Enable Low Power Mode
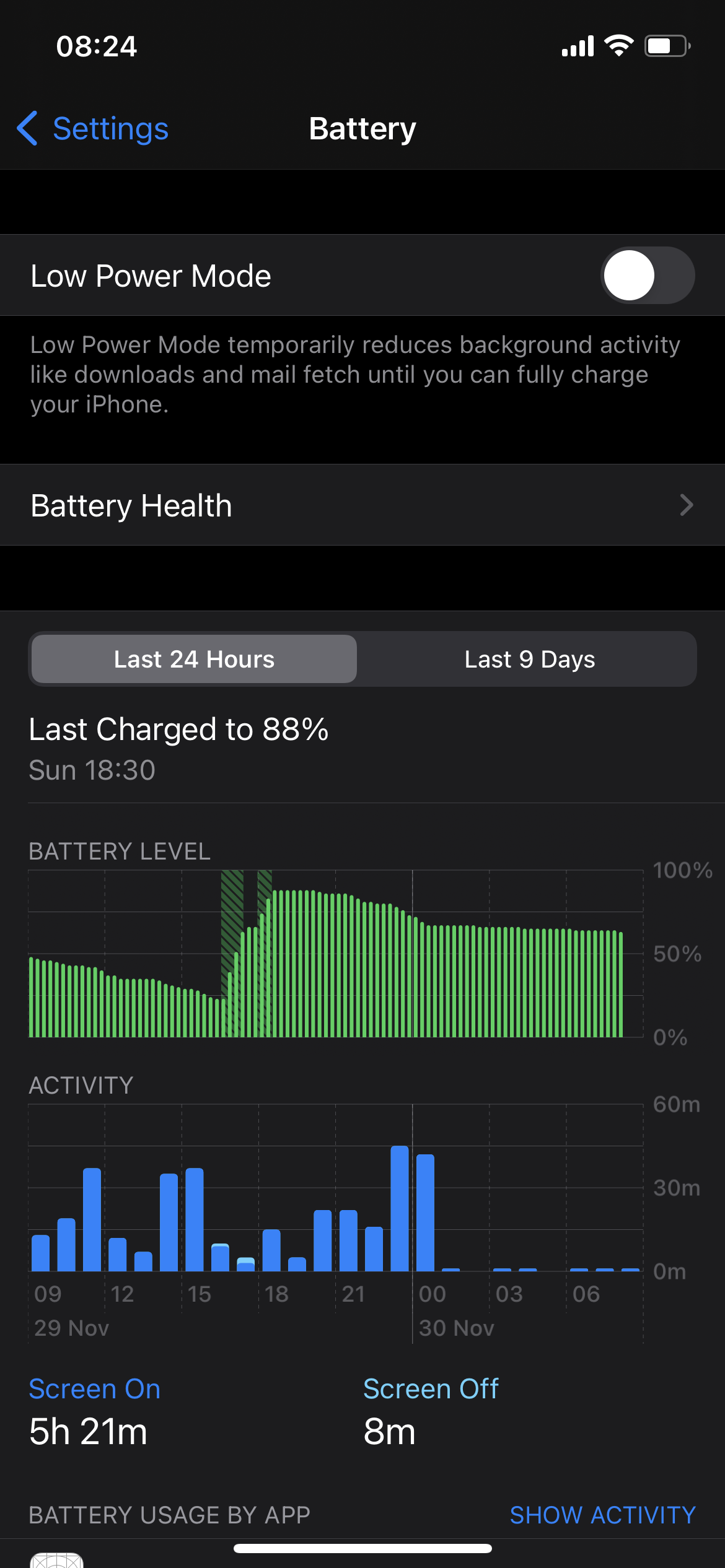This screenshot has width=725, height=1568. tap(647, 276)
